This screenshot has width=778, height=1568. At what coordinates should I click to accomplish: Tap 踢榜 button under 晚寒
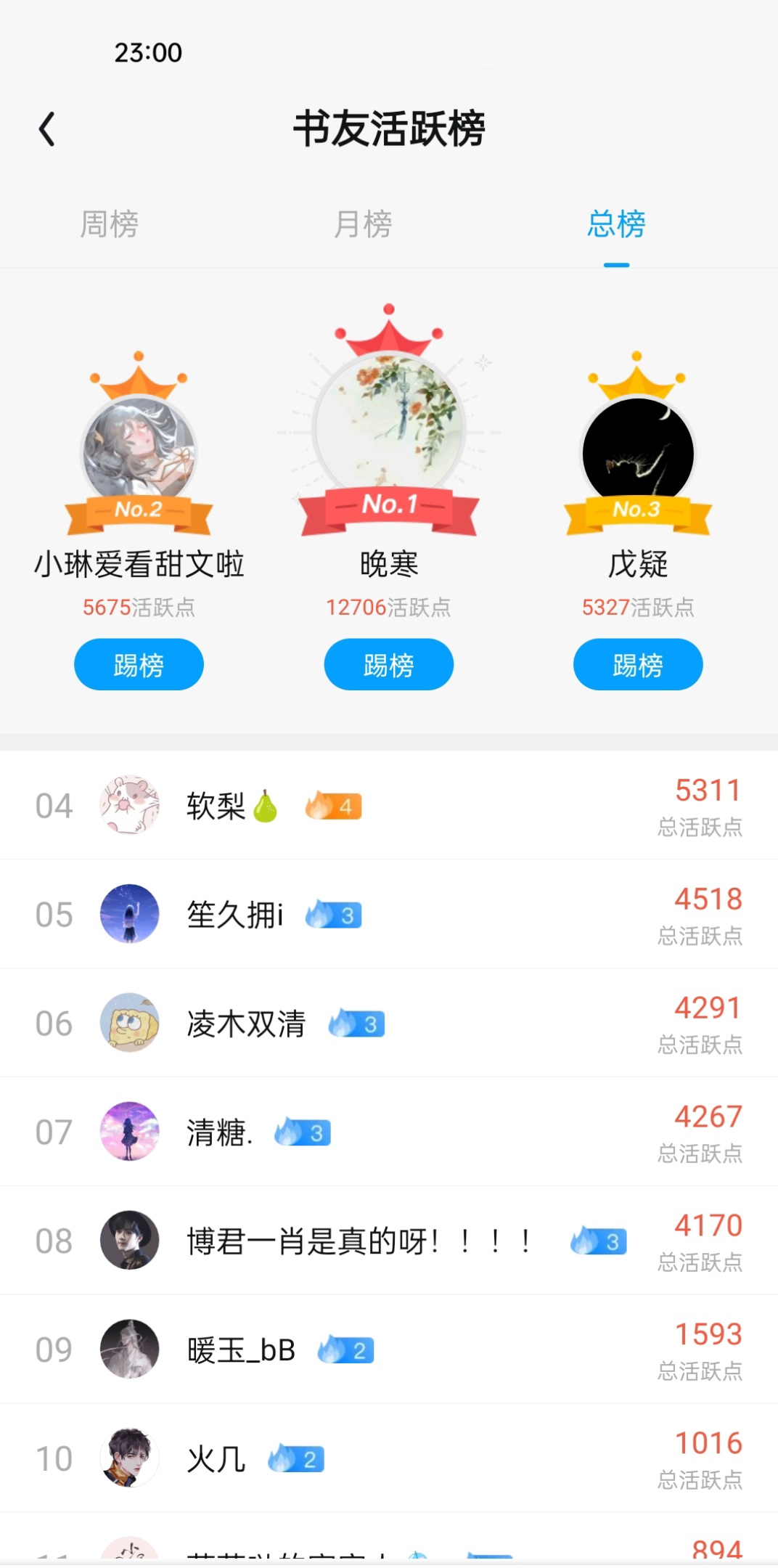pyautogui.click(x=388, y=664)
